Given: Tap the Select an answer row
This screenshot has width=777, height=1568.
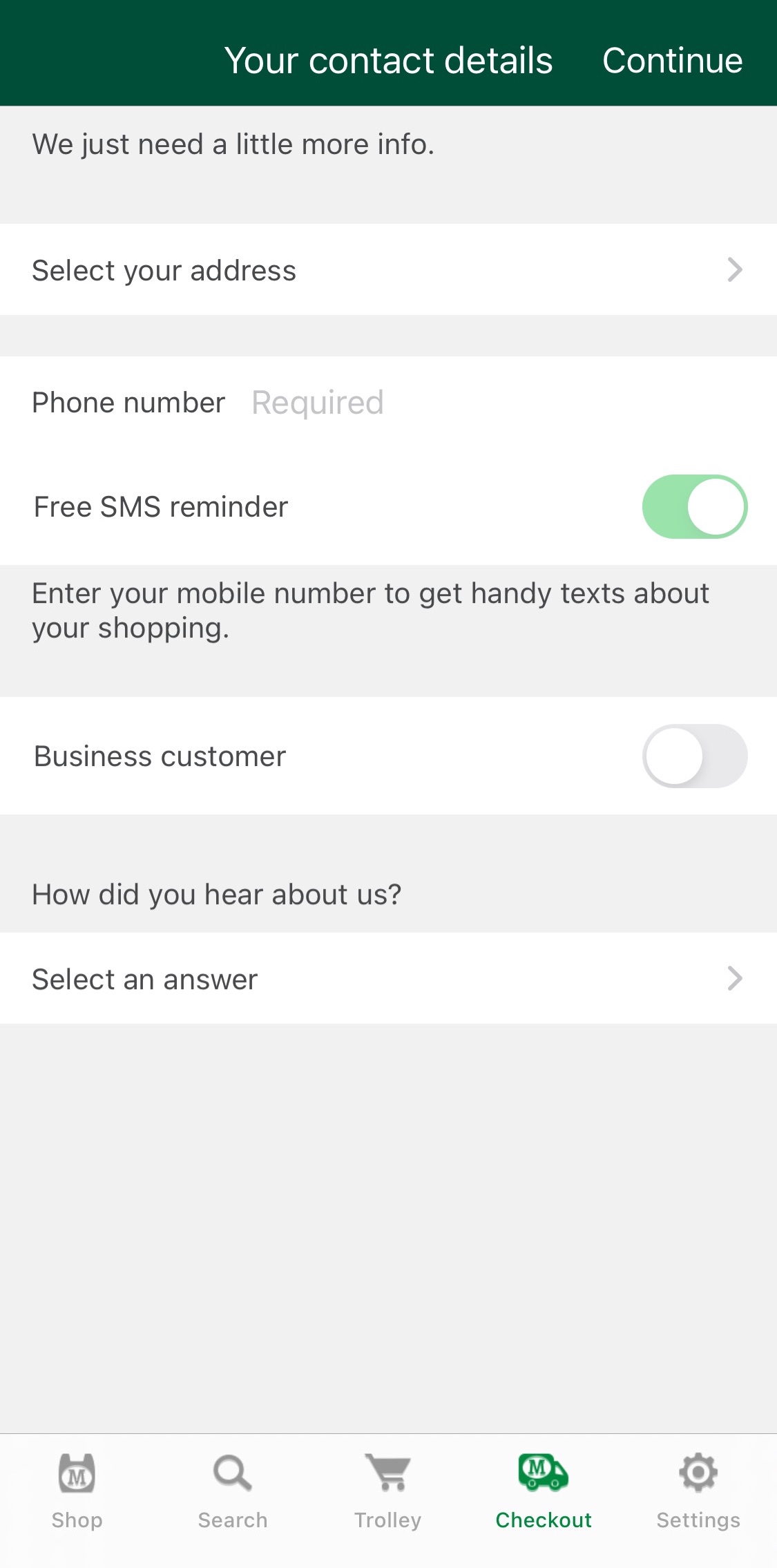Looking at the screenshot, I should coord(276,978).
